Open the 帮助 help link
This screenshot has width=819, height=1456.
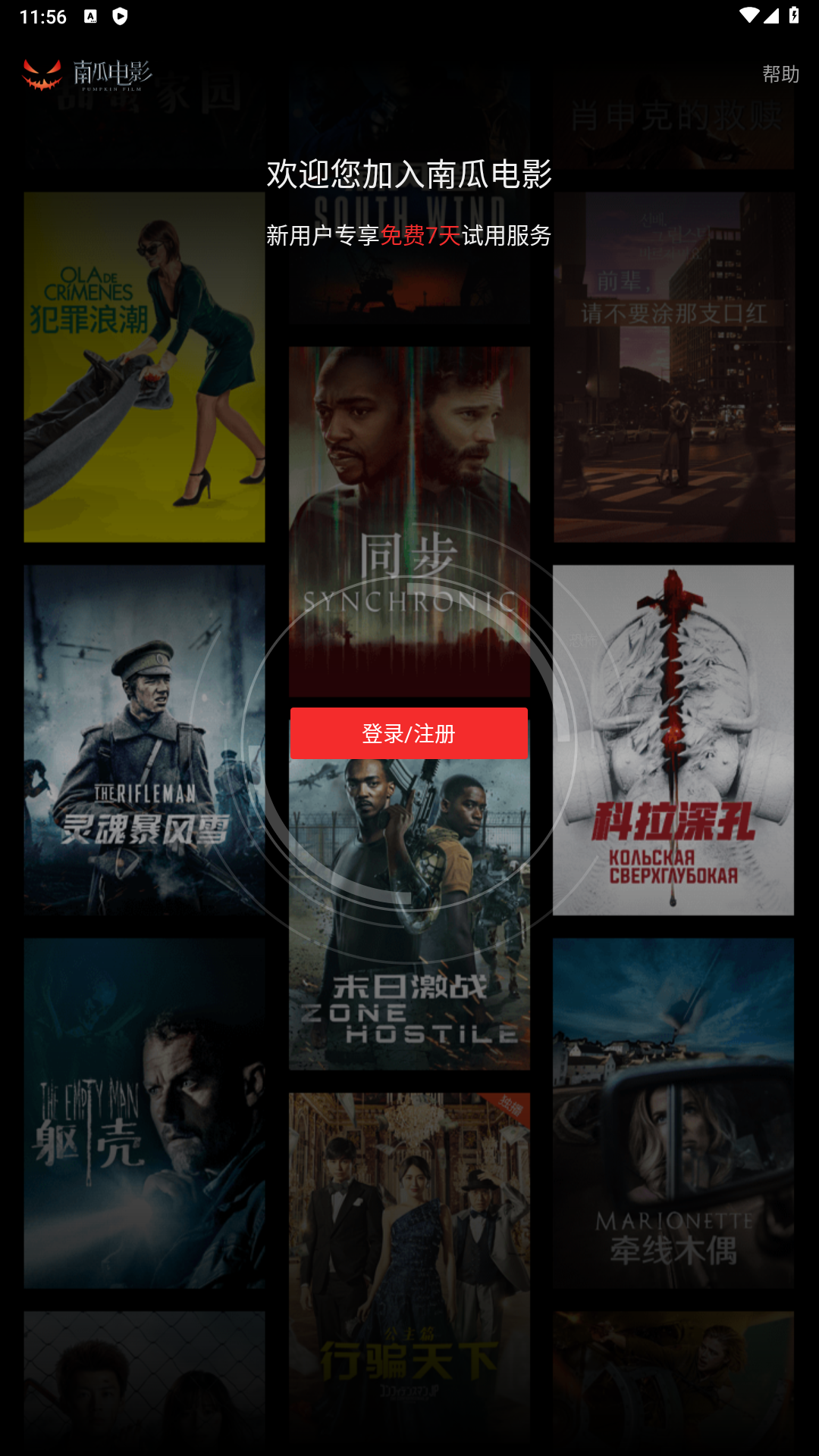[x=780, y=75]
